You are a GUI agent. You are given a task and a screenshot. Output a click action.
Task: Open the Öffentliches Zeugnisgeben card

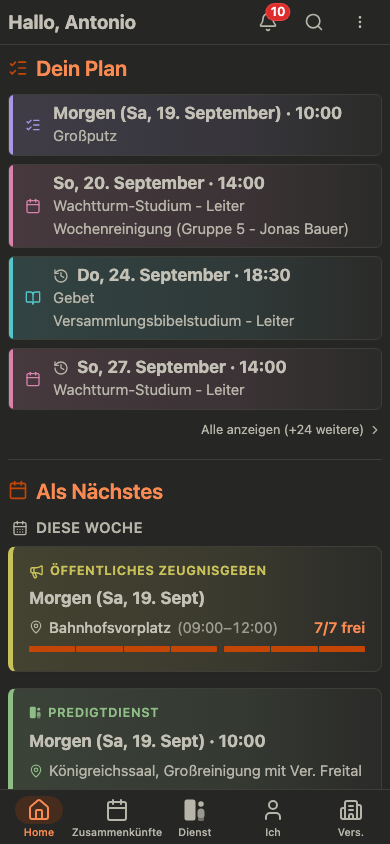[x=195, y=609]
